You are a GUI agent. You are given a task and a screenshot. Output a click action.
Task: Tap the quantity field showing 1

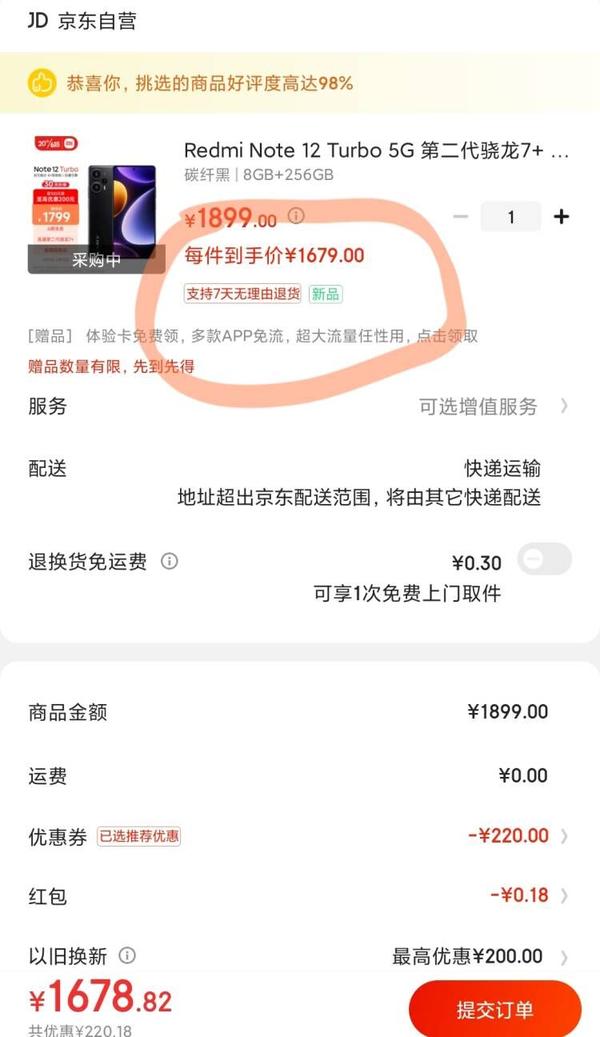pos(511,217)
